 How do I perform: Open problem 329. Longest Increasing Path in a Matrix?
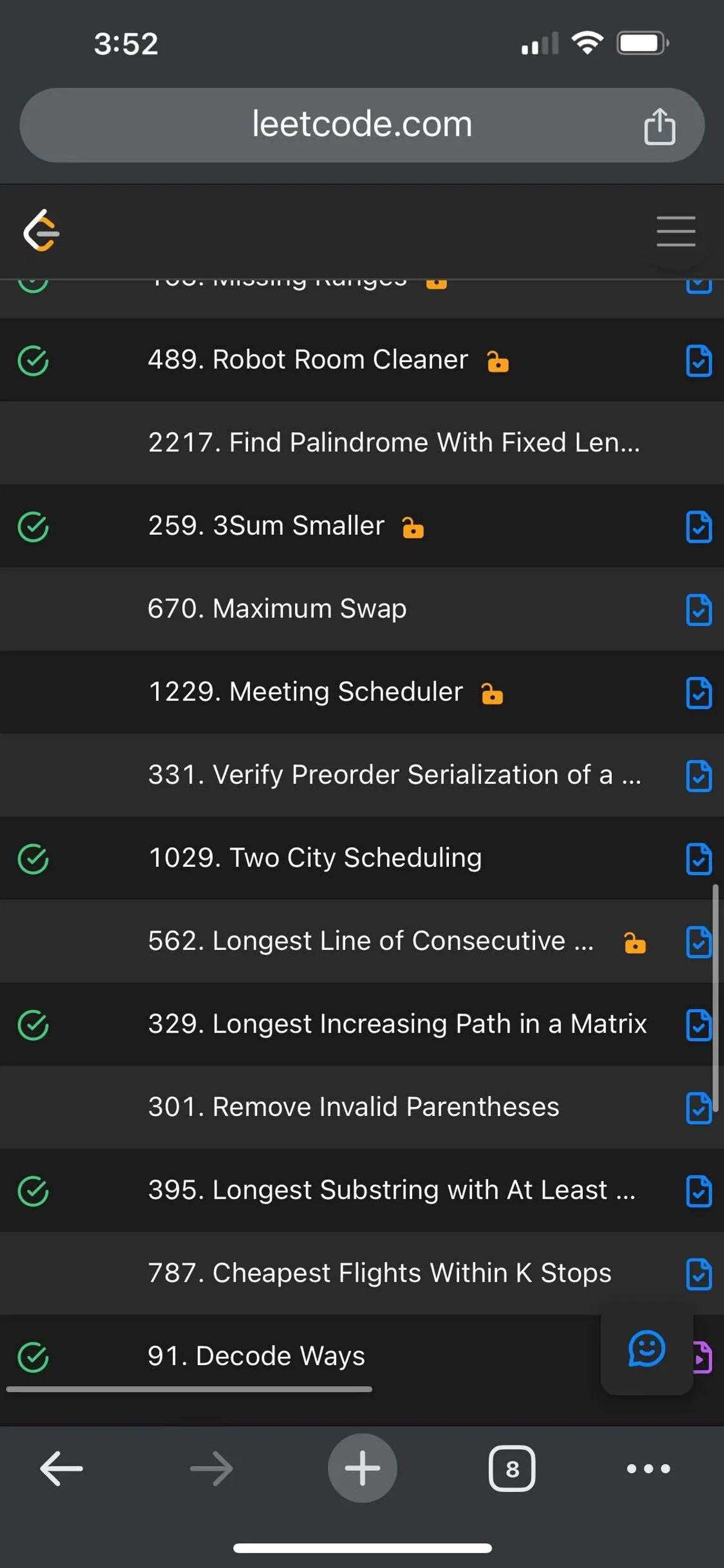tap(396, 1024)
